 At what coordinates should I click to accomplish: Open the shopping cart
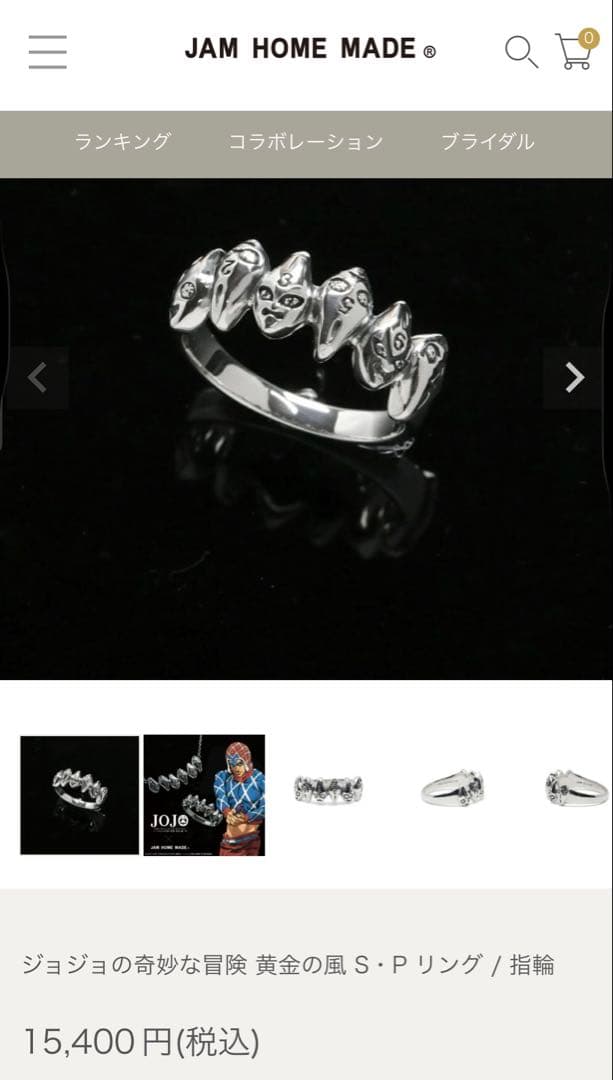575,50
